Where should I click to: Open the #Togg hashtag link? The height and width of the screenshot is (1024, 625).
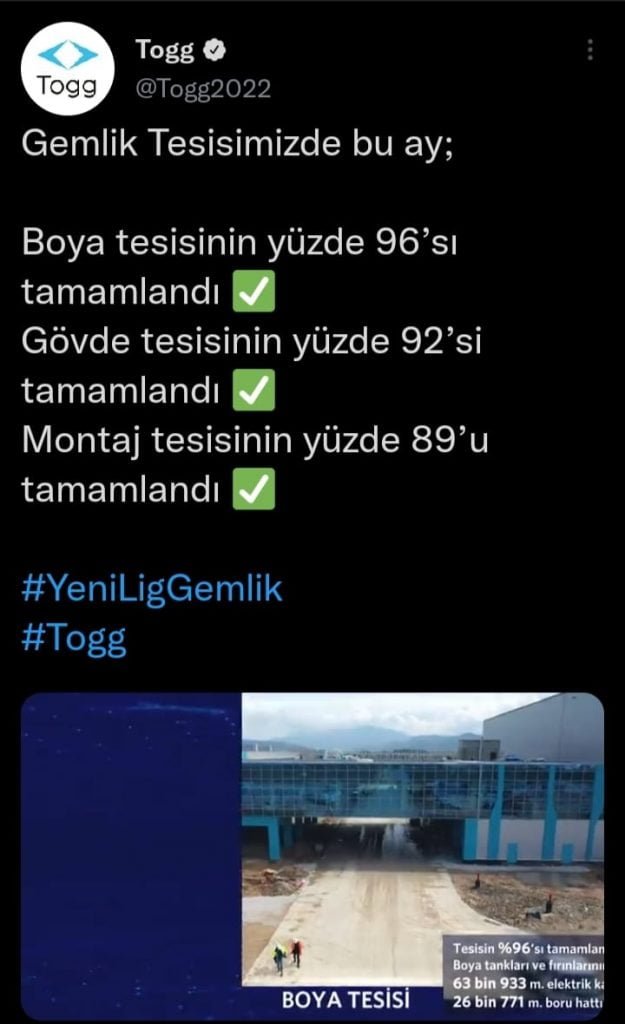tap(74, 639)
